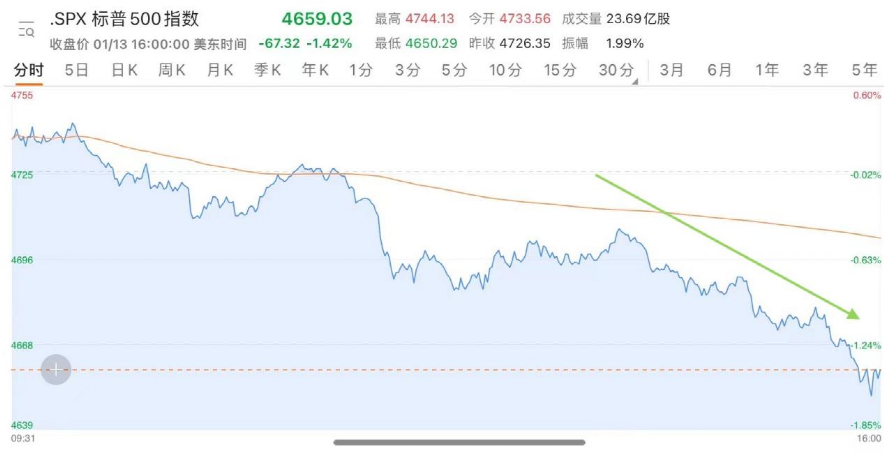Screen dimensions: 884x454
Task: View the 6月 range chart
Action: [x=719, y=70]
